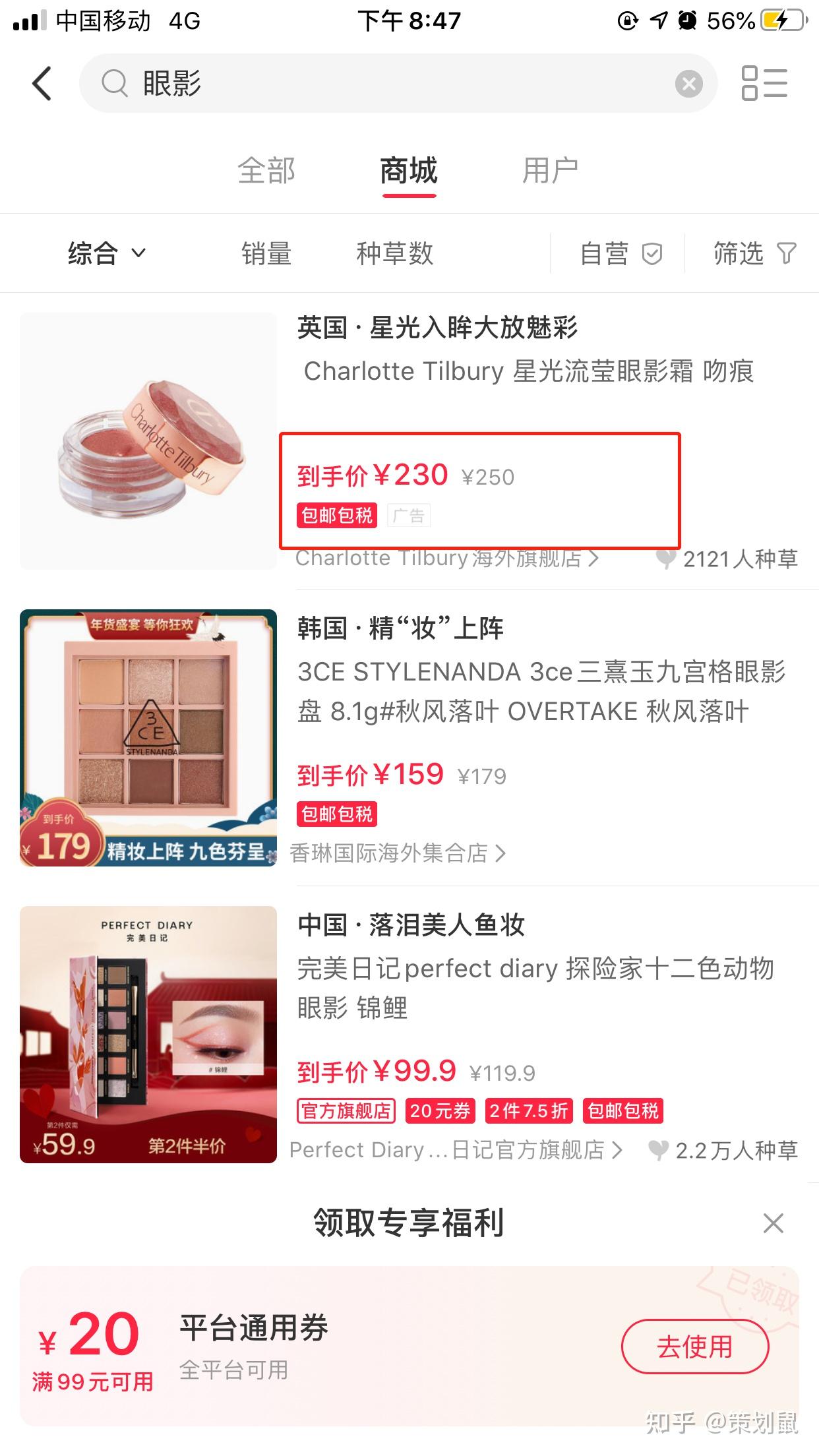Sort results by 种草数
The width and height of the screenshot is (819, 1456).
pos(394,253)
